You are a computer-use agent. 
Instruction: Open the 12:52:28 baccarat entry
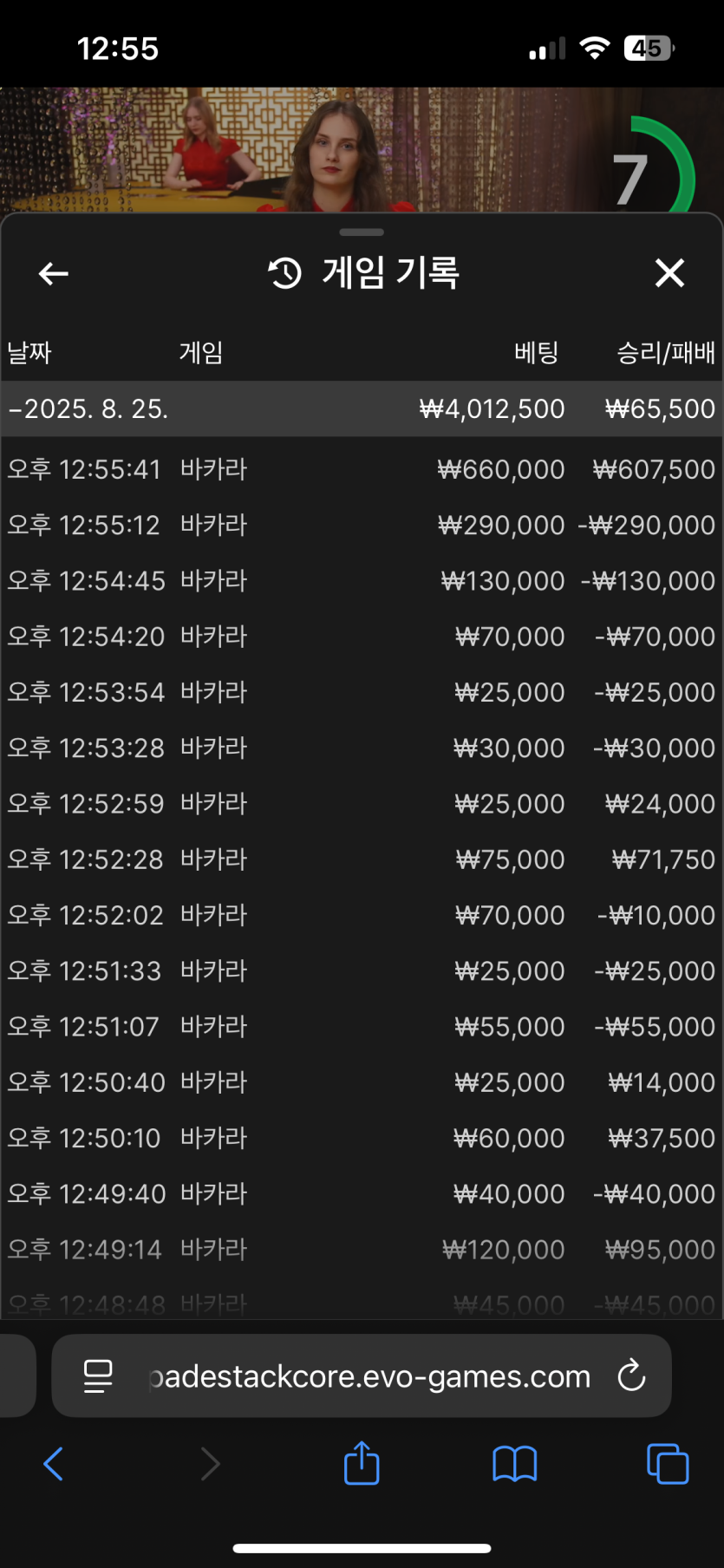(362, 859)
